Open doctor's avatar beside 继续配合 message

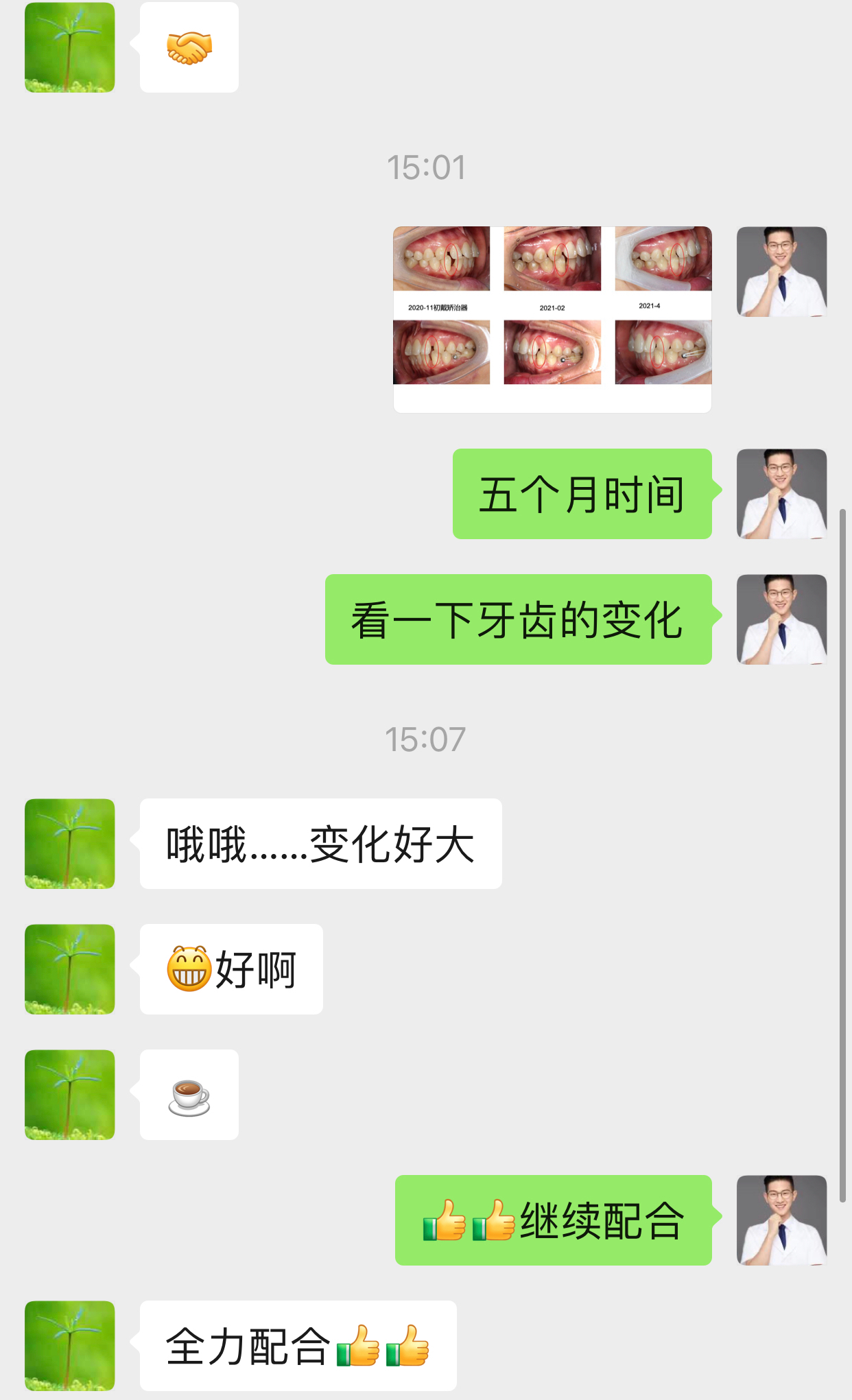781,1220
